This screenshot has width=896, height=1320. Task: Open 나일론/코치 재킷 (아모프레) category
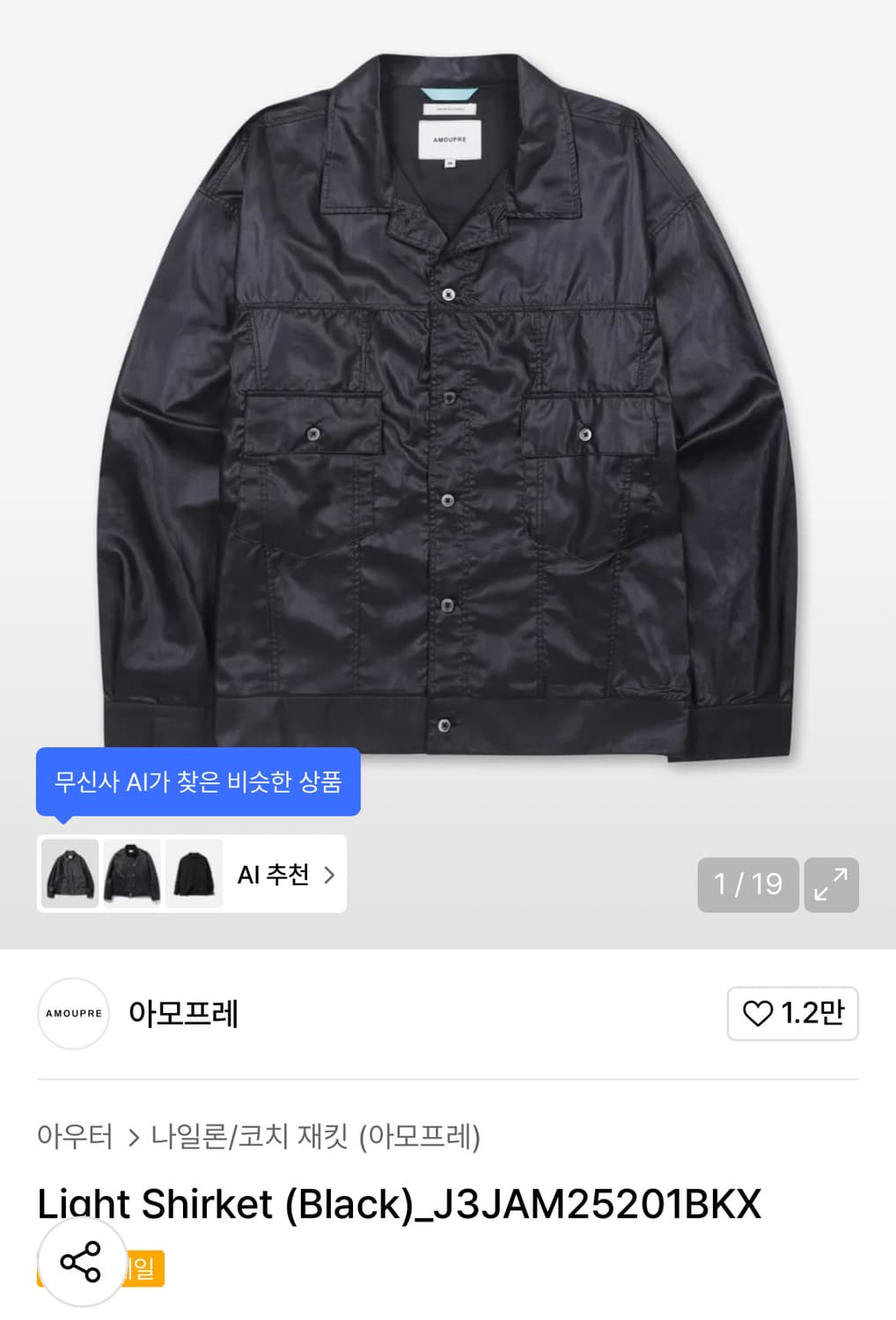pyautogui.click(x=315, y=1136)
